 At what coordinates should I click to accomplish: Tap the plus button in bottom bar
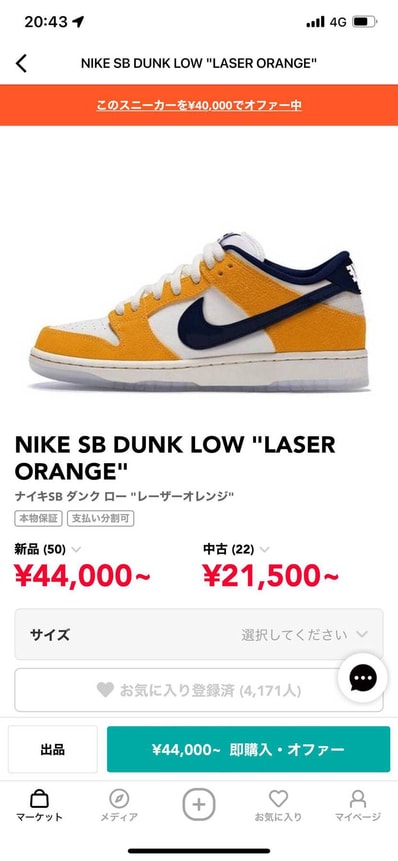click(199, 805)
